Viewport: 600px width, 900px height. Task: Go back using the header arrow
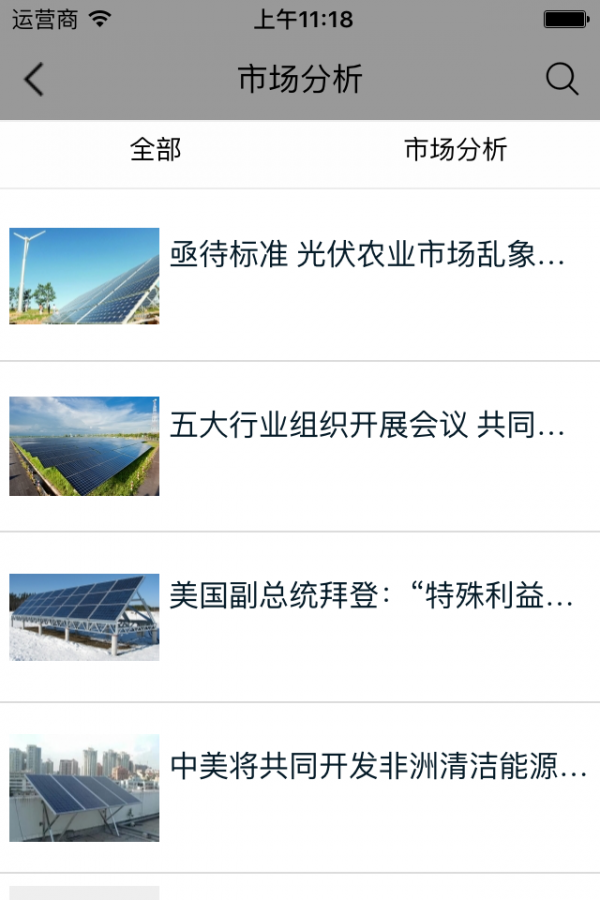pyautogui.click(x=34, y=80)
